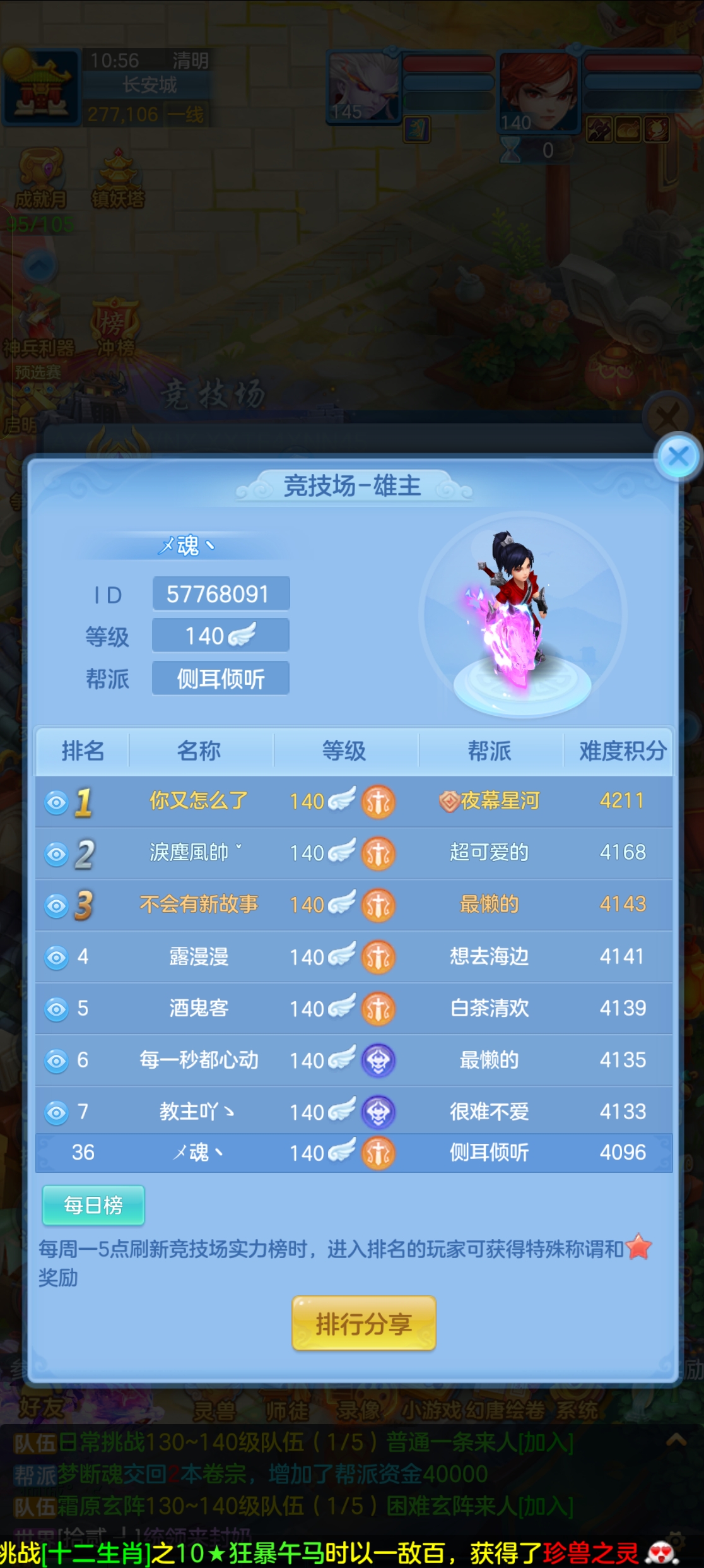The height and width of the screenshot is (1568, 704).
Task: View rank 6 player 每一秒都心动 via eye icon
Action: (56, 1060)
